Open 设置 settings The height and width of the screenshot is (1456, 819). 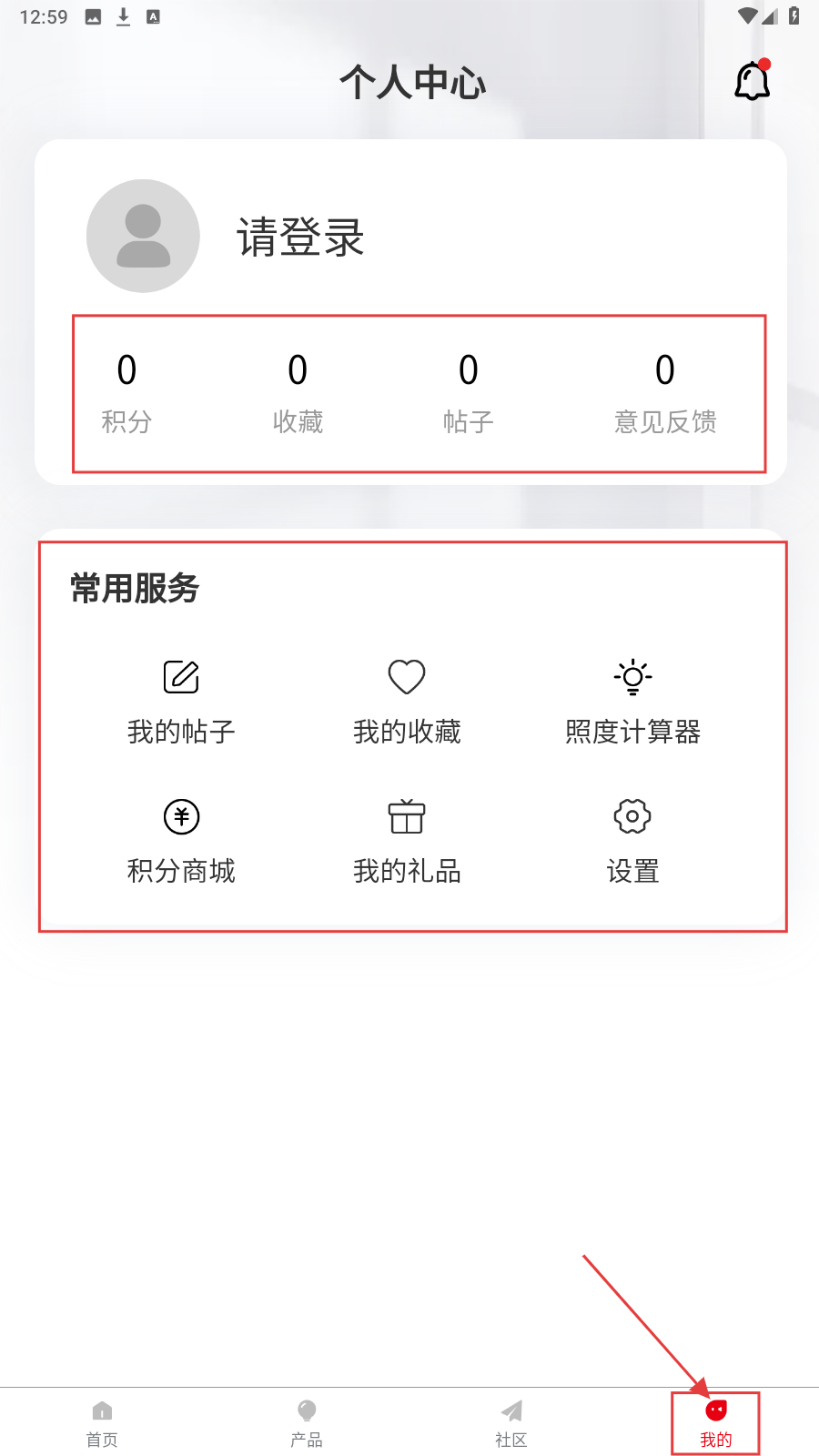click(632, 840)
